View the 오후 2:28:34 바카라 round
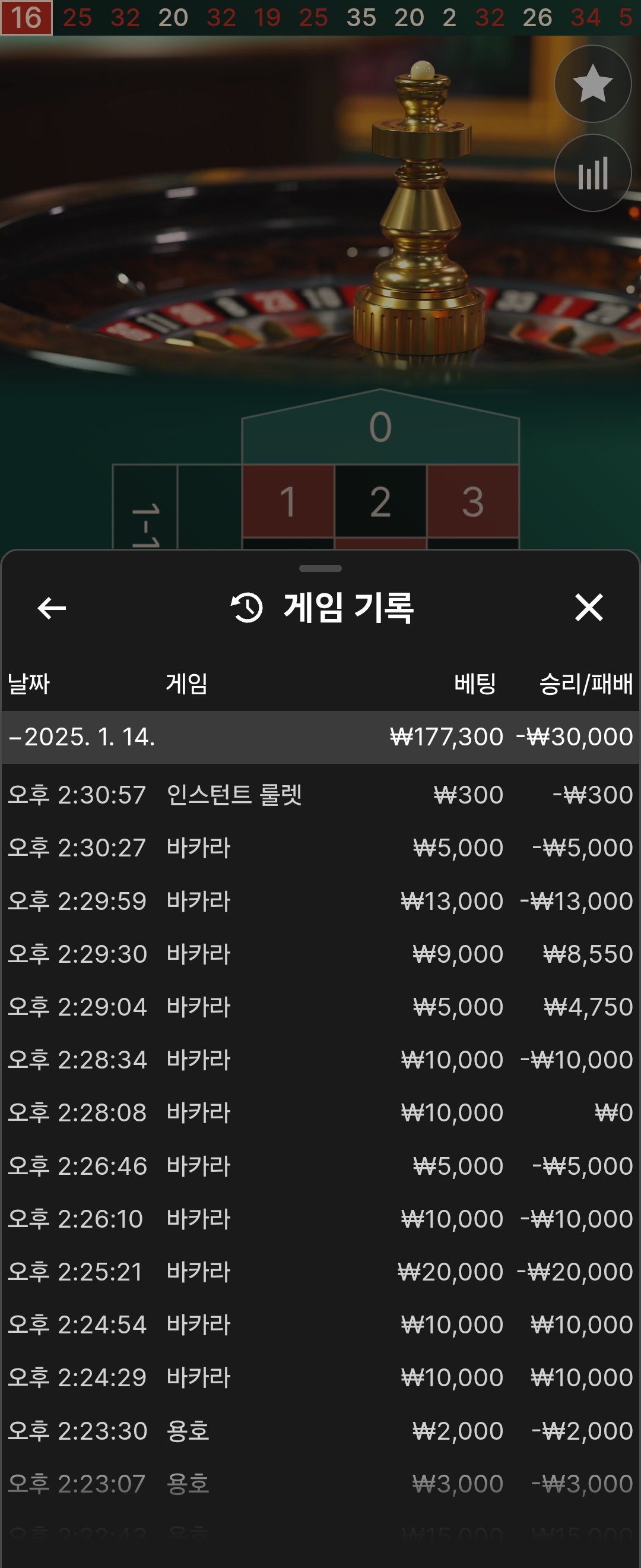The height and width of the screenshot is (1568, 641). pos(320,1060)
